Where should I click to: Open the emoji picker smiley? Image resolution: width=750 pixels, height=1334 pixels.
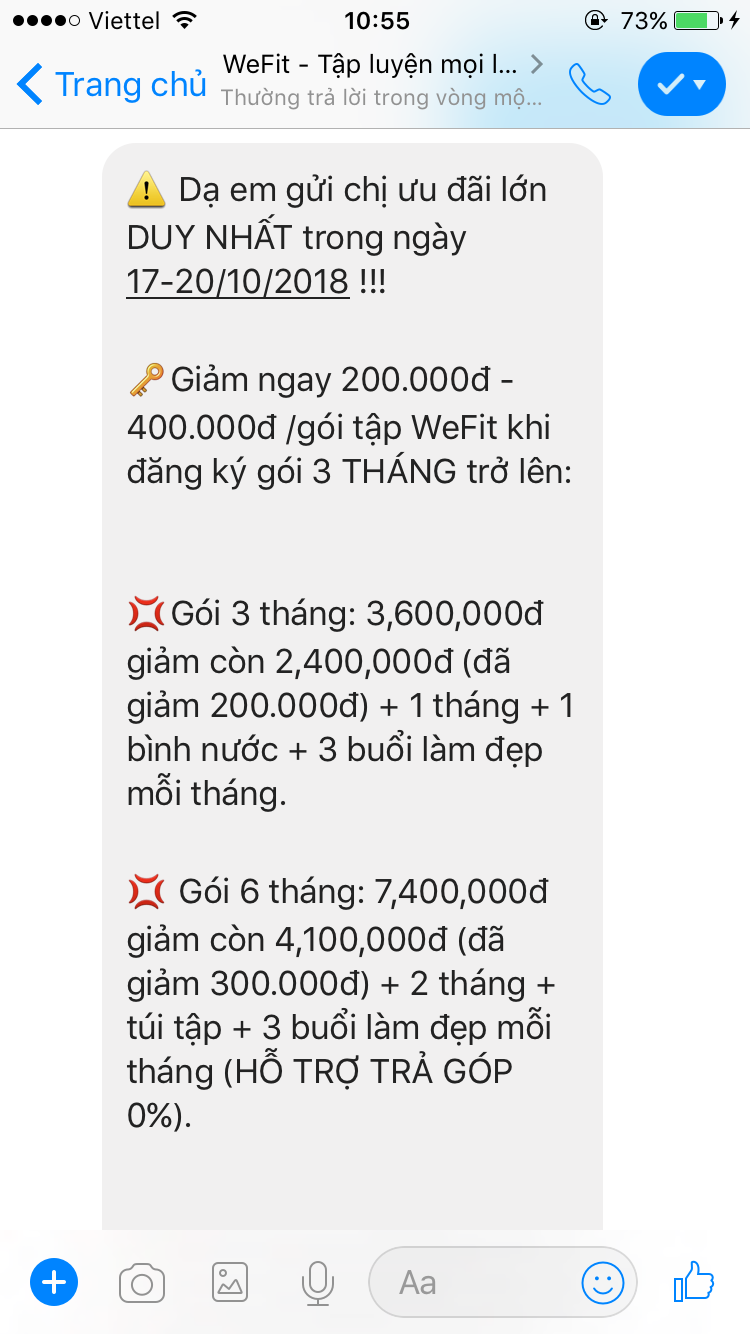coord(603,1281)
